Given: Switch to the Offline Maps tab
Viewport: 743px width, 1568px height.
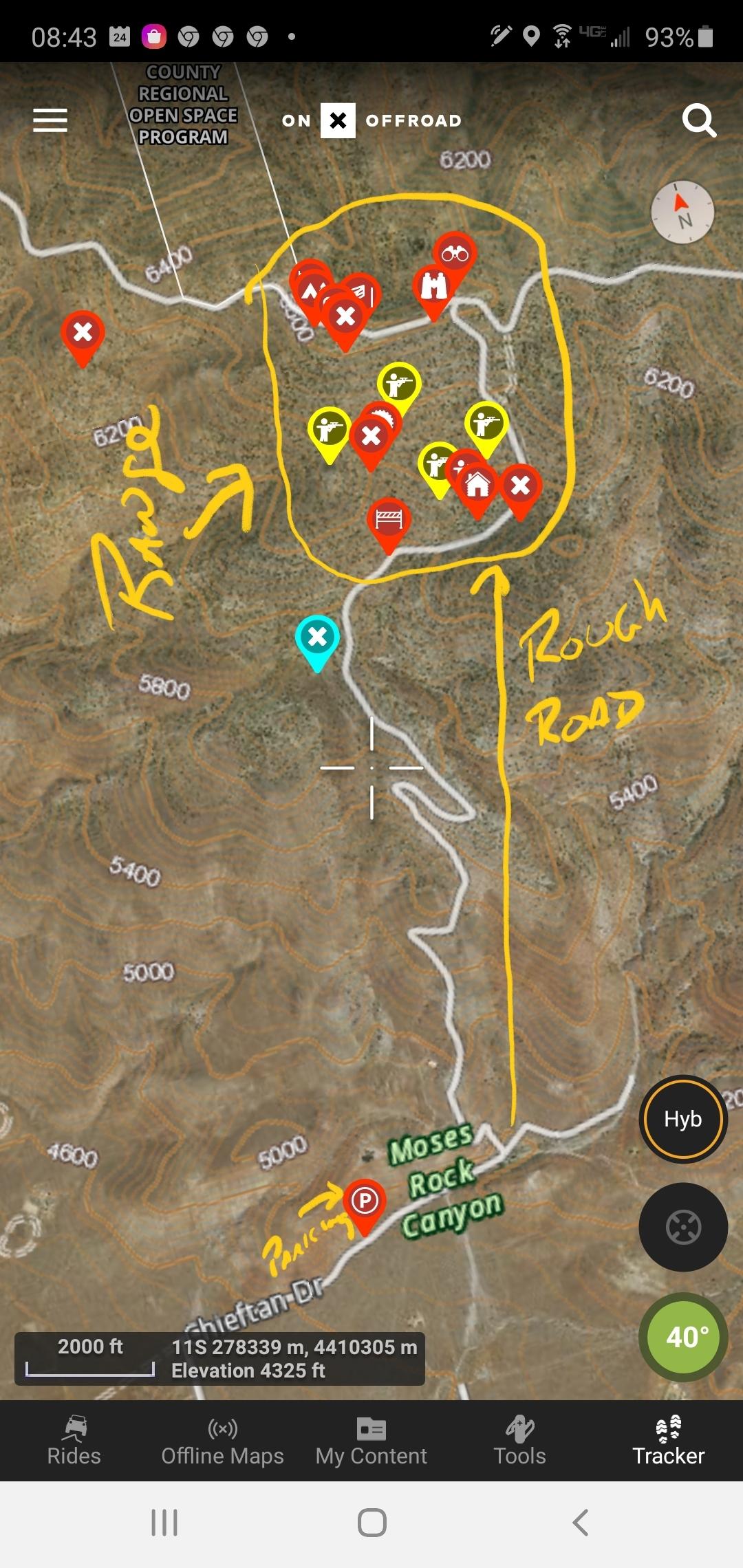Looking at the screenshot, I should [222, 1440].
